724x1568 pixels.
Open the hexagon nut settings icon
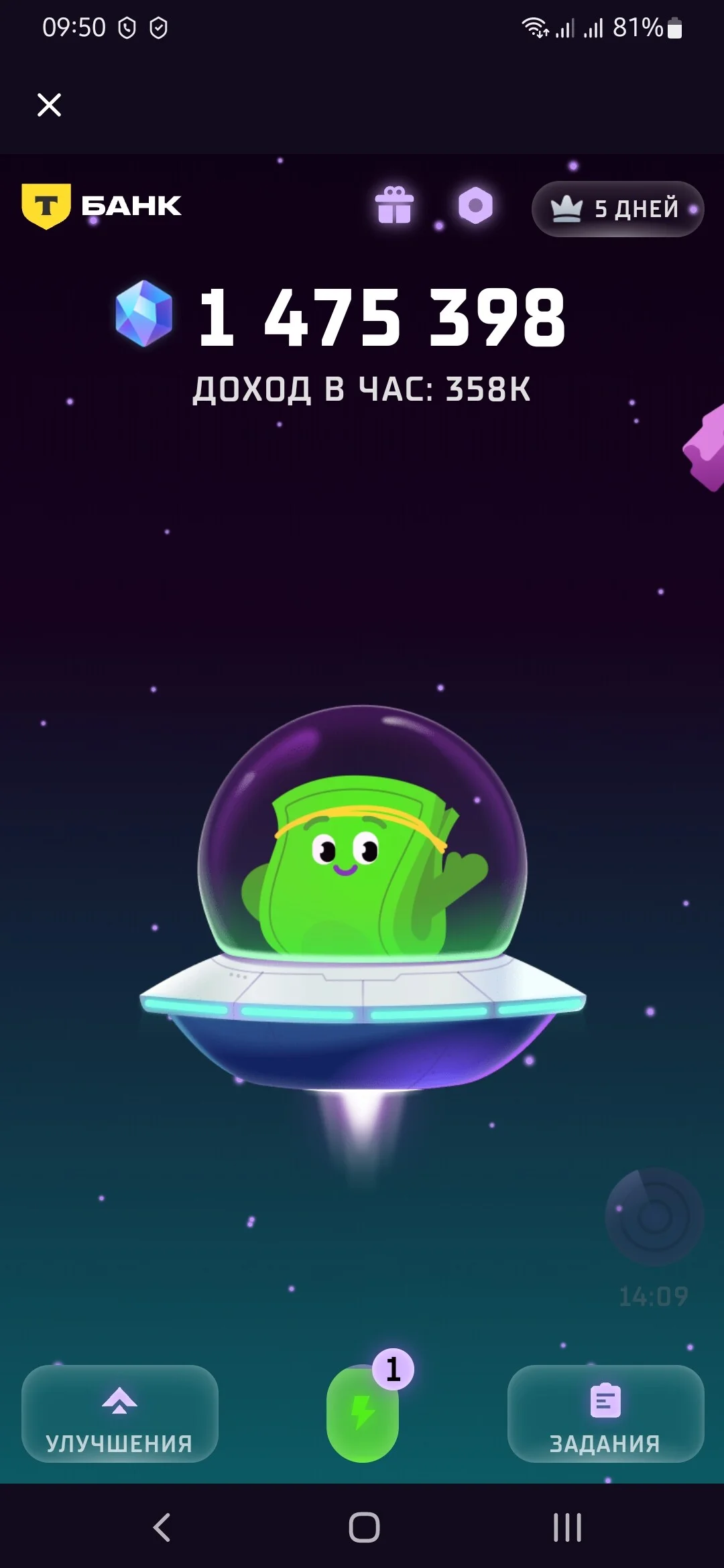tap(475, 205)
